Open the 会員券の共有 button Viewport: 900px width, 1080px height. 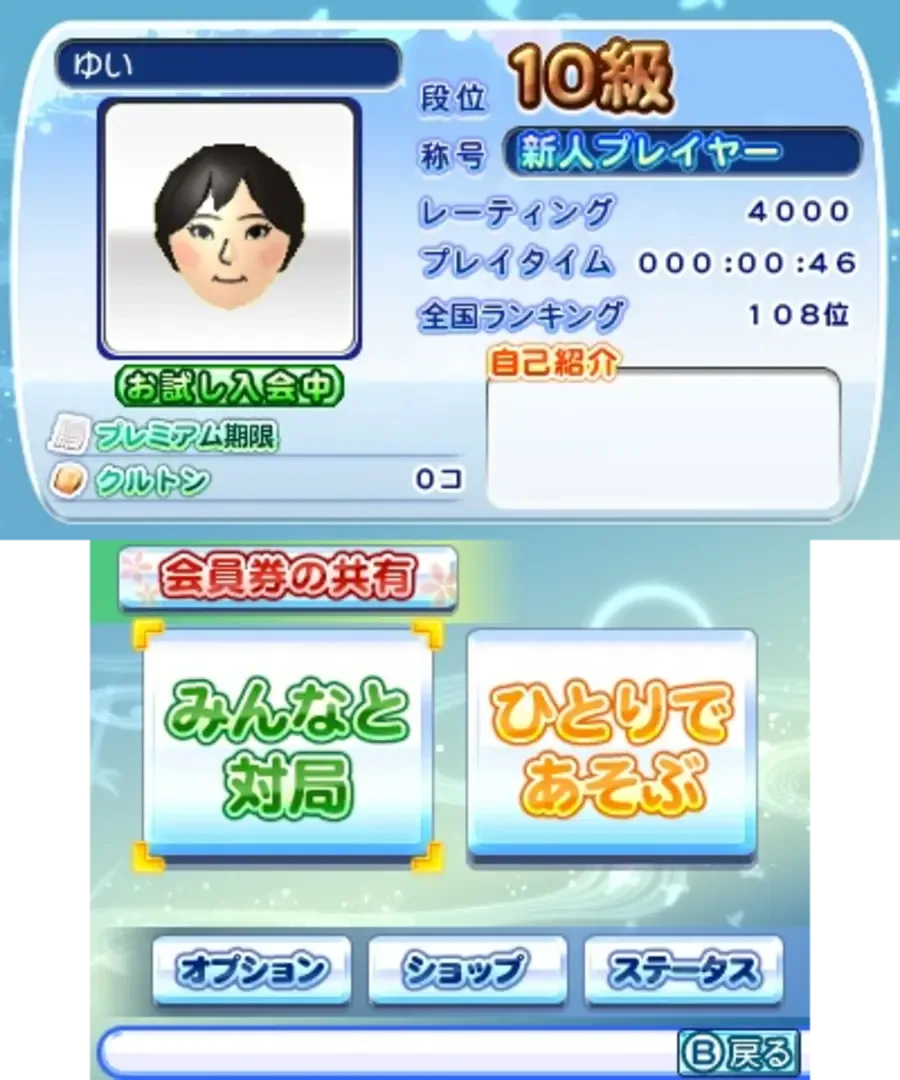[x=288, y=577]
